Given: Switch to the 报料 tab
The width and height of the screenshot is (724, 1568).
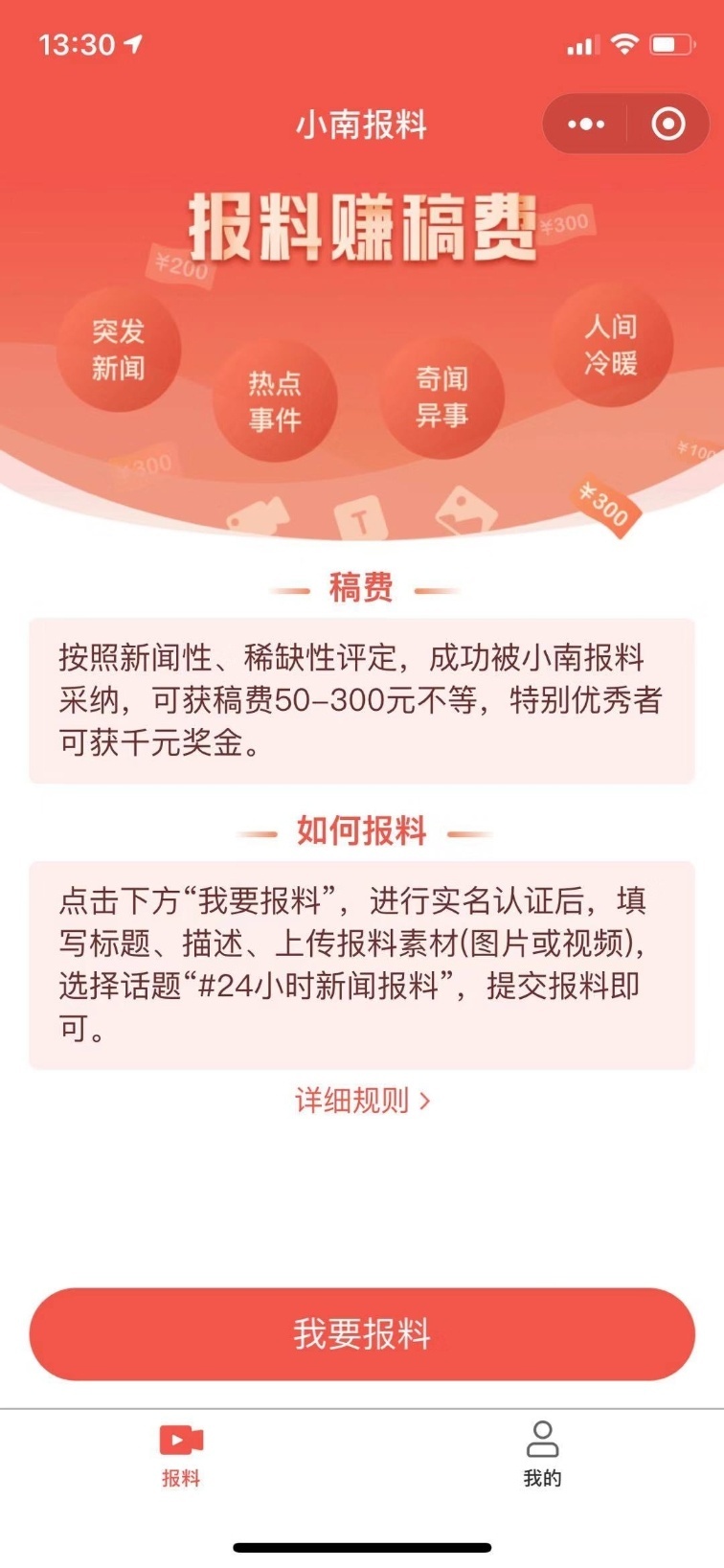Looking at the screenshot, I should click(x=181, y=1456).
